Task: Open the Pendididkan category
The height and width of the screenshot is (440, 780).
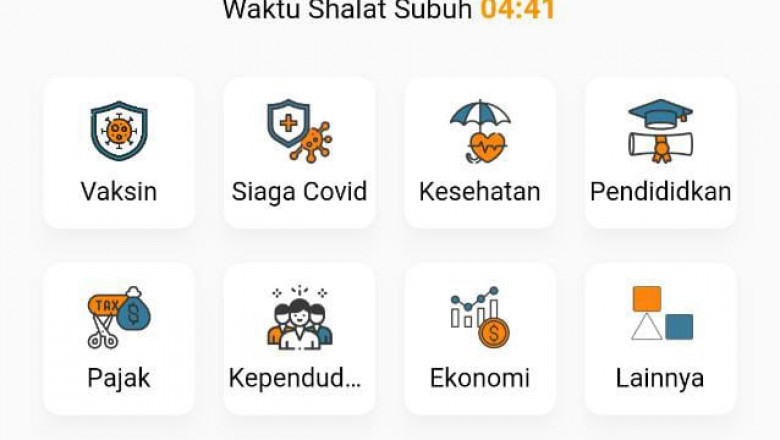Action: [660, 152]
